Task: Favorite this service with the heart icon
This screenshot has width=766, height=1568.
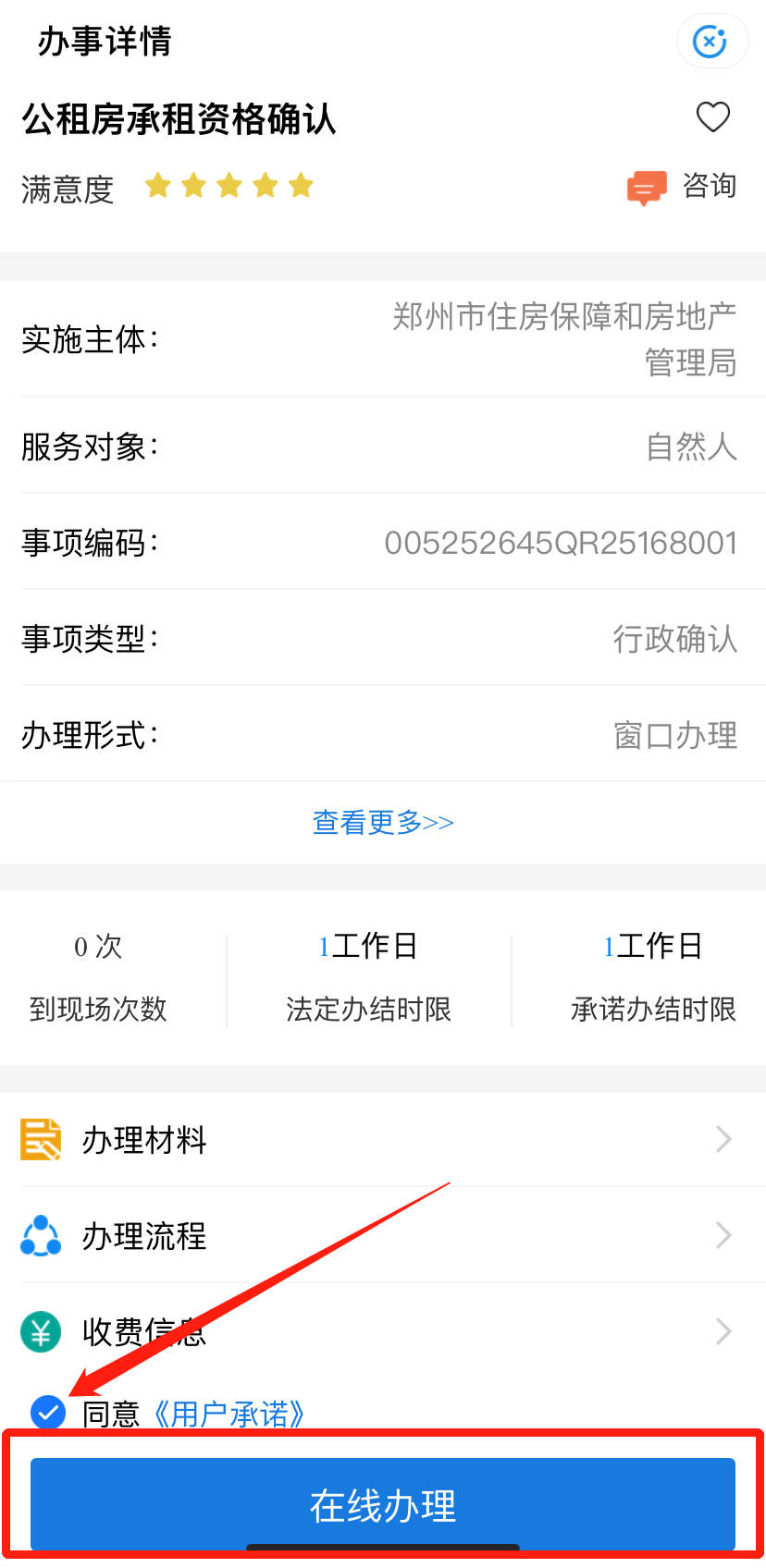Action: pos(712,117)
